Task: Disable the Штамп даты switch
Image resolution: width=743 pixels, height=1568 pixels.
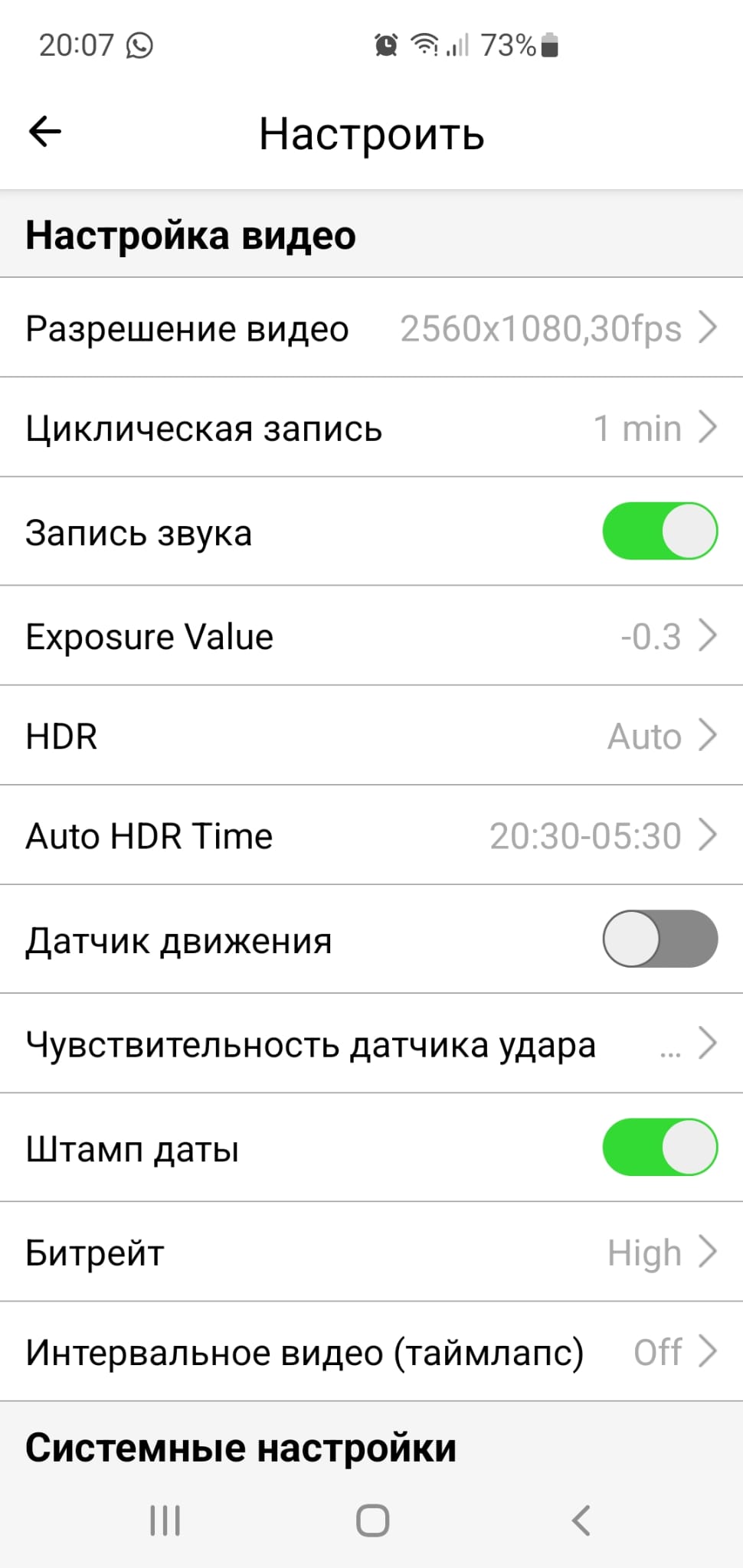Action: click(x=660, y=1147)
